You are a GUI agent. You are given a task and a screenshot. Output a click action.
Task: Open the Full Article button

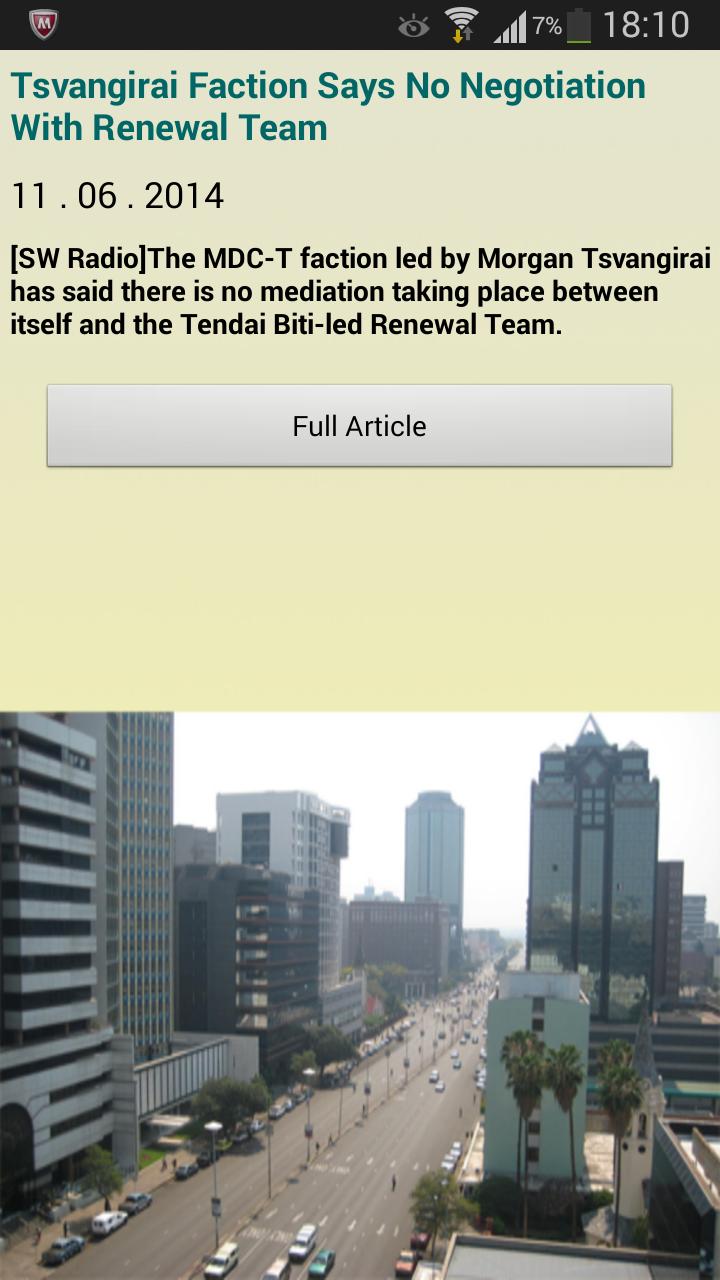[x=359, y=426]
